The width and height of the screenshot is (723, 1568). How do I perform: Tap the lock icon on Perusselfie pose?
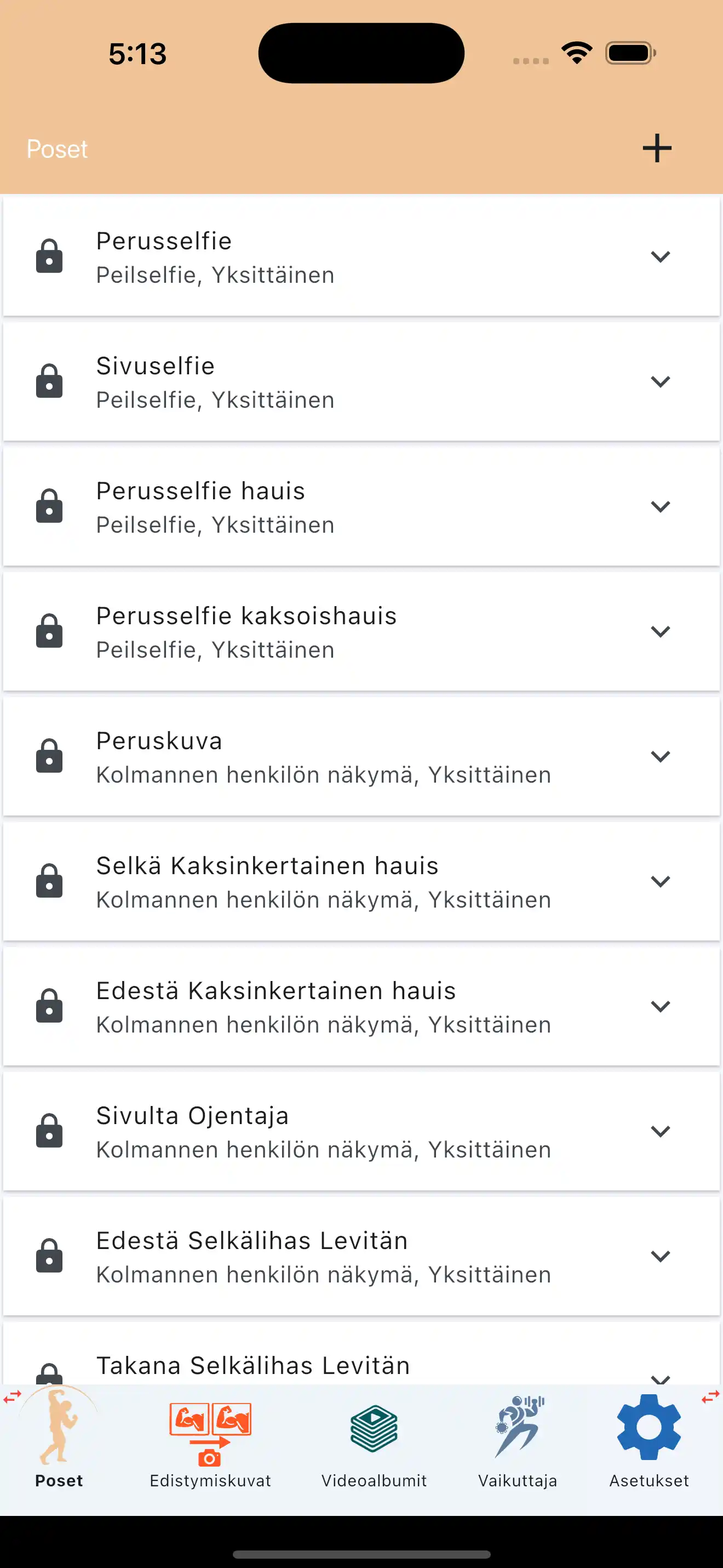pyautogui.click(x=49, y=255)
